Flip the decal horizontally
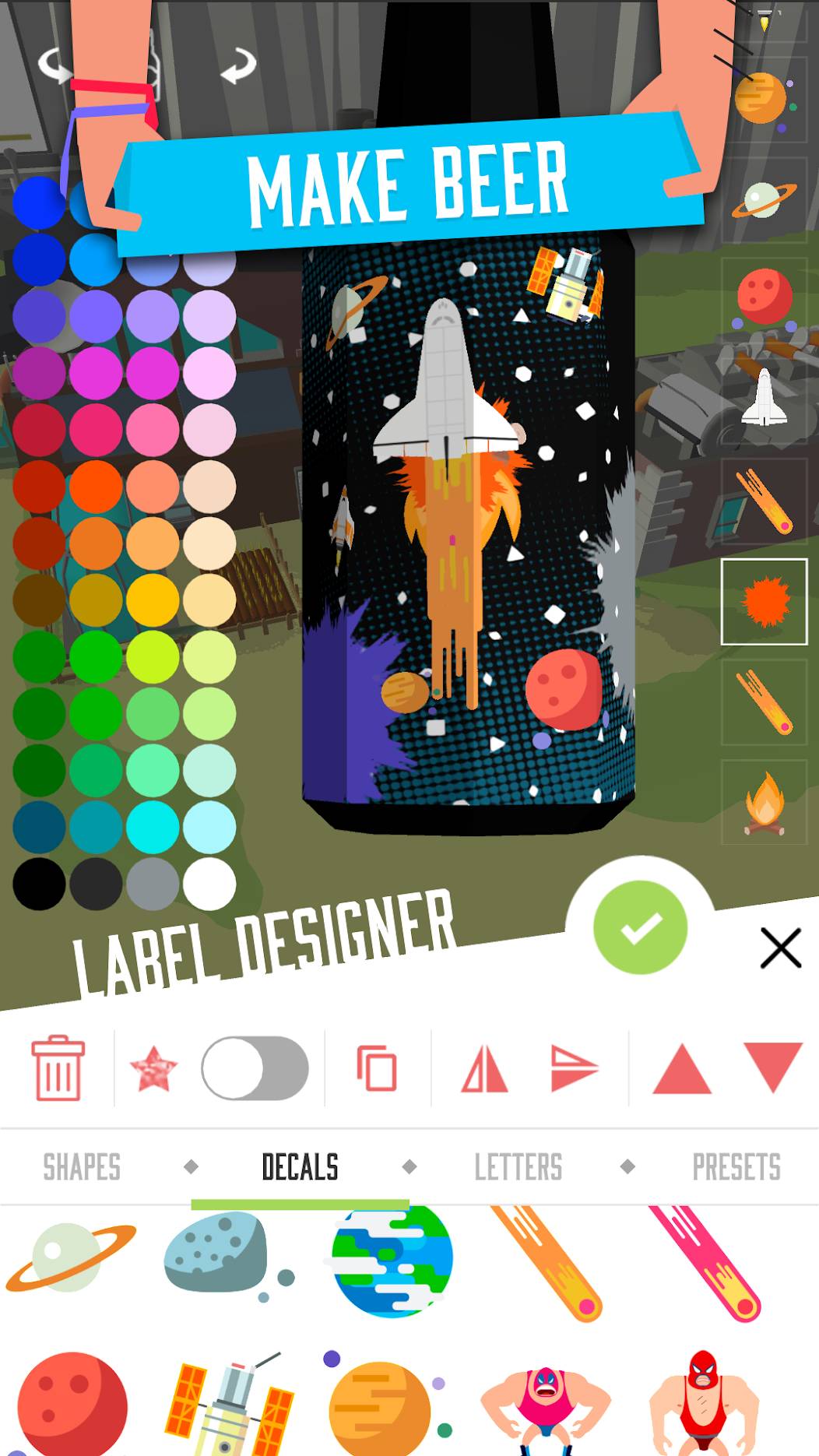The image size is (819, 1456). (x=484, y=1068)
